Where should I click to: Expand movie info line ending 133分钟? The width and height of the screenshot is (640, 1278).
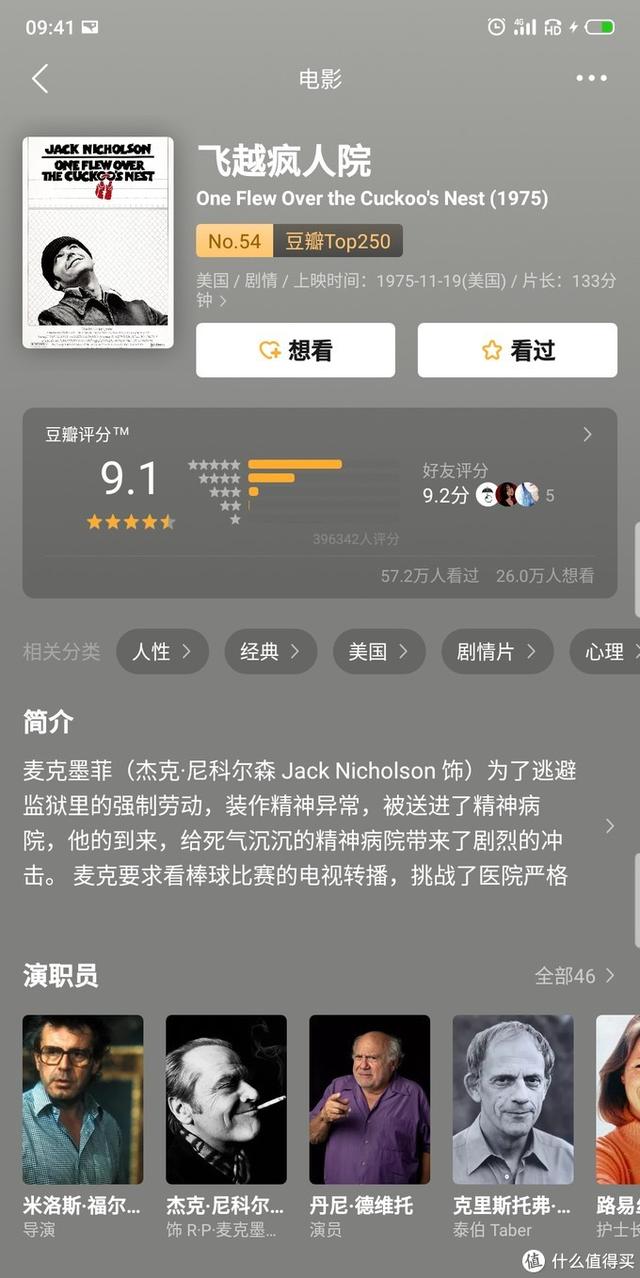coord(406,290)
